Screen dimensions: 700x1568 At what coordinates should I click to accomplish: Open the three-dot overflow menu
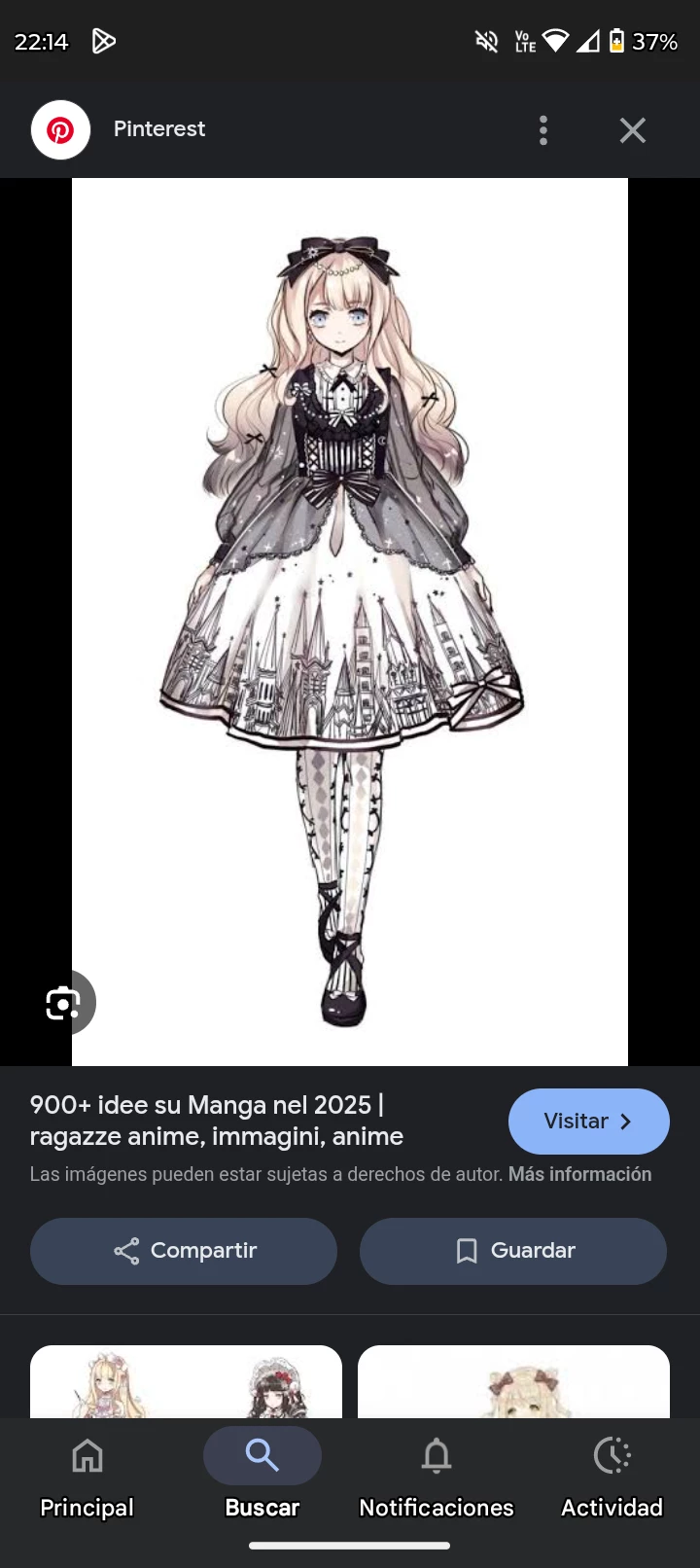[x=543, y=130]
